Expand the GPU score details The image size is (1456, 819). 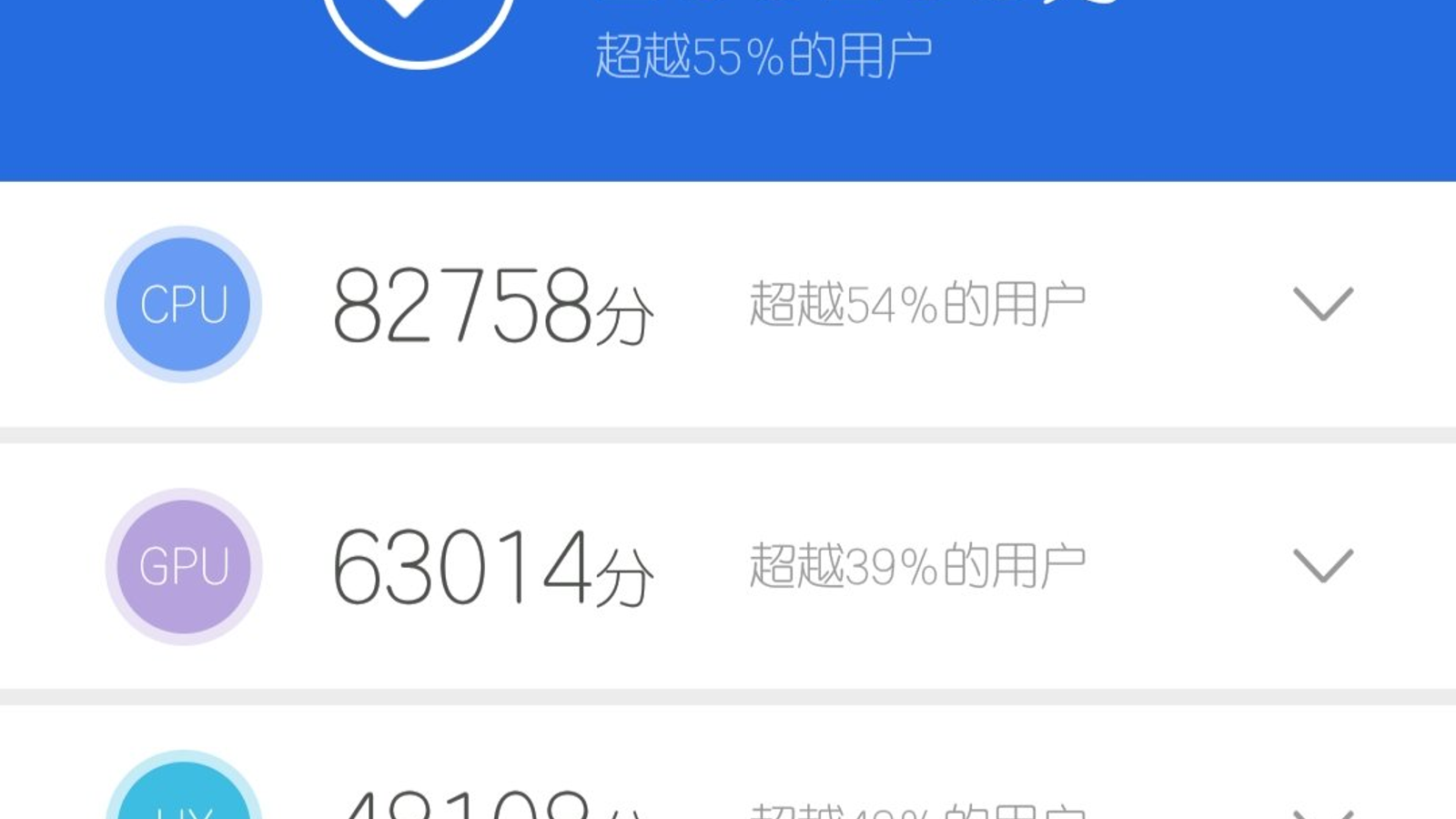1323,565
